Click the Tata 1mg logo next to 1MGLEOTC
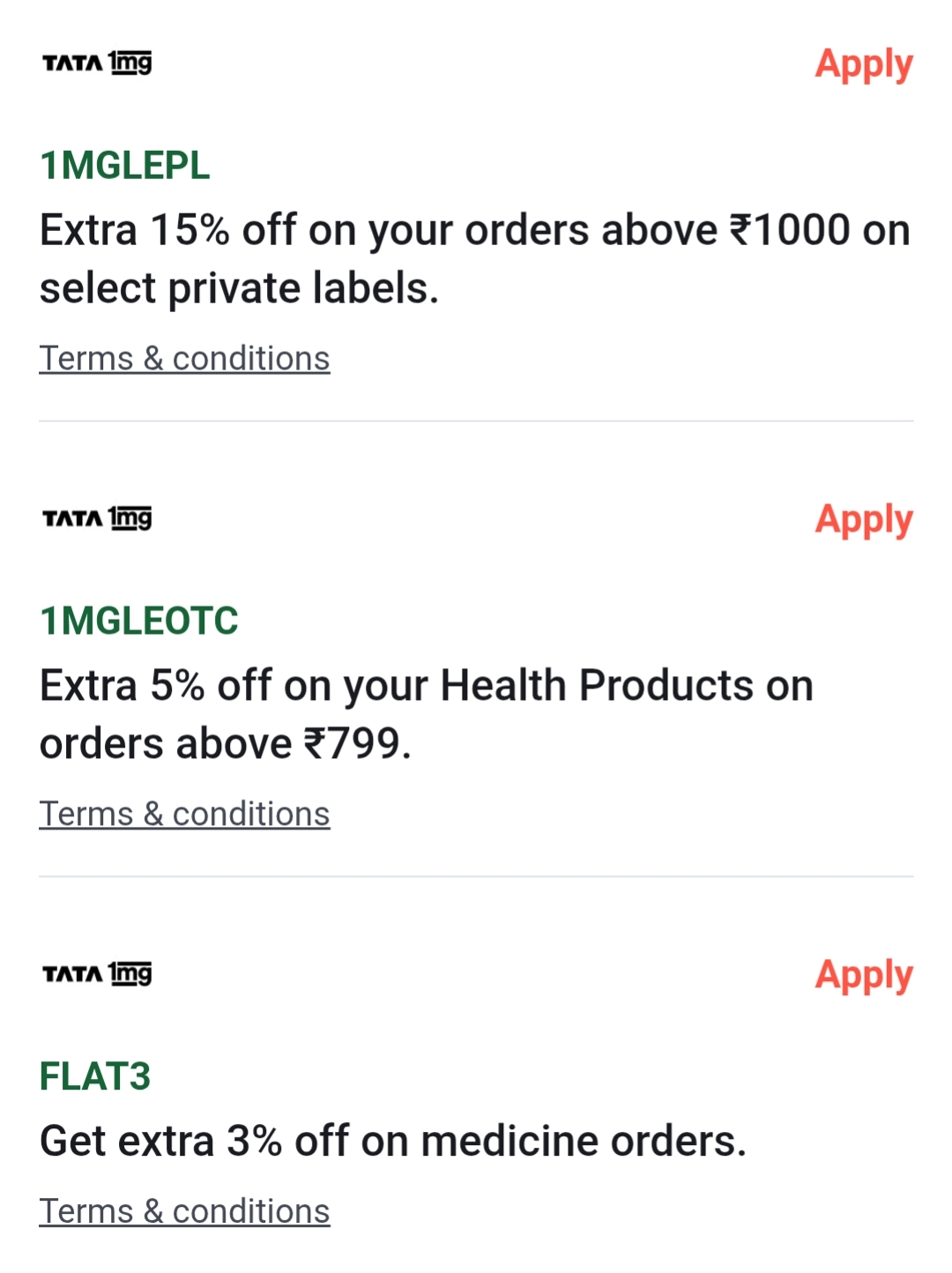 coord(97,518)
